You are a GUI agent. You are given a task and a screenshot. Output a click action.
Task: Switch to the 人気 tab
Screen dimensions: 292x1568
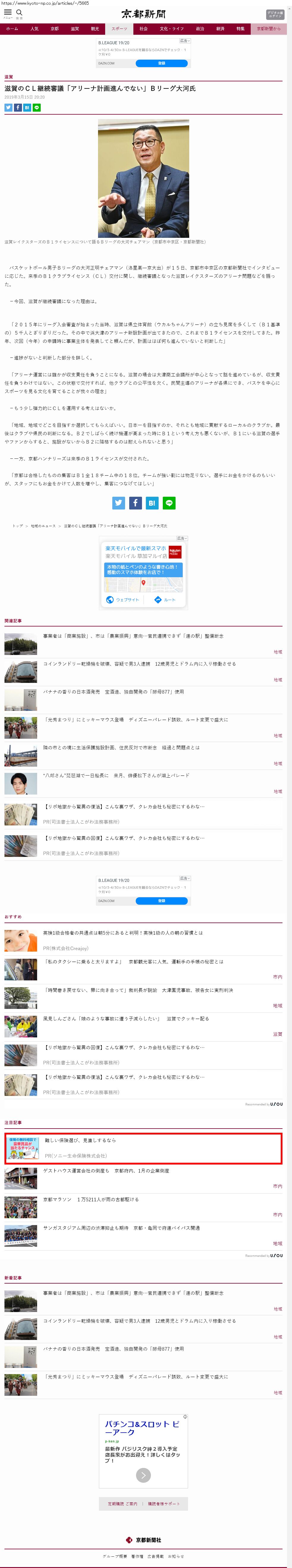coord(34,29)
